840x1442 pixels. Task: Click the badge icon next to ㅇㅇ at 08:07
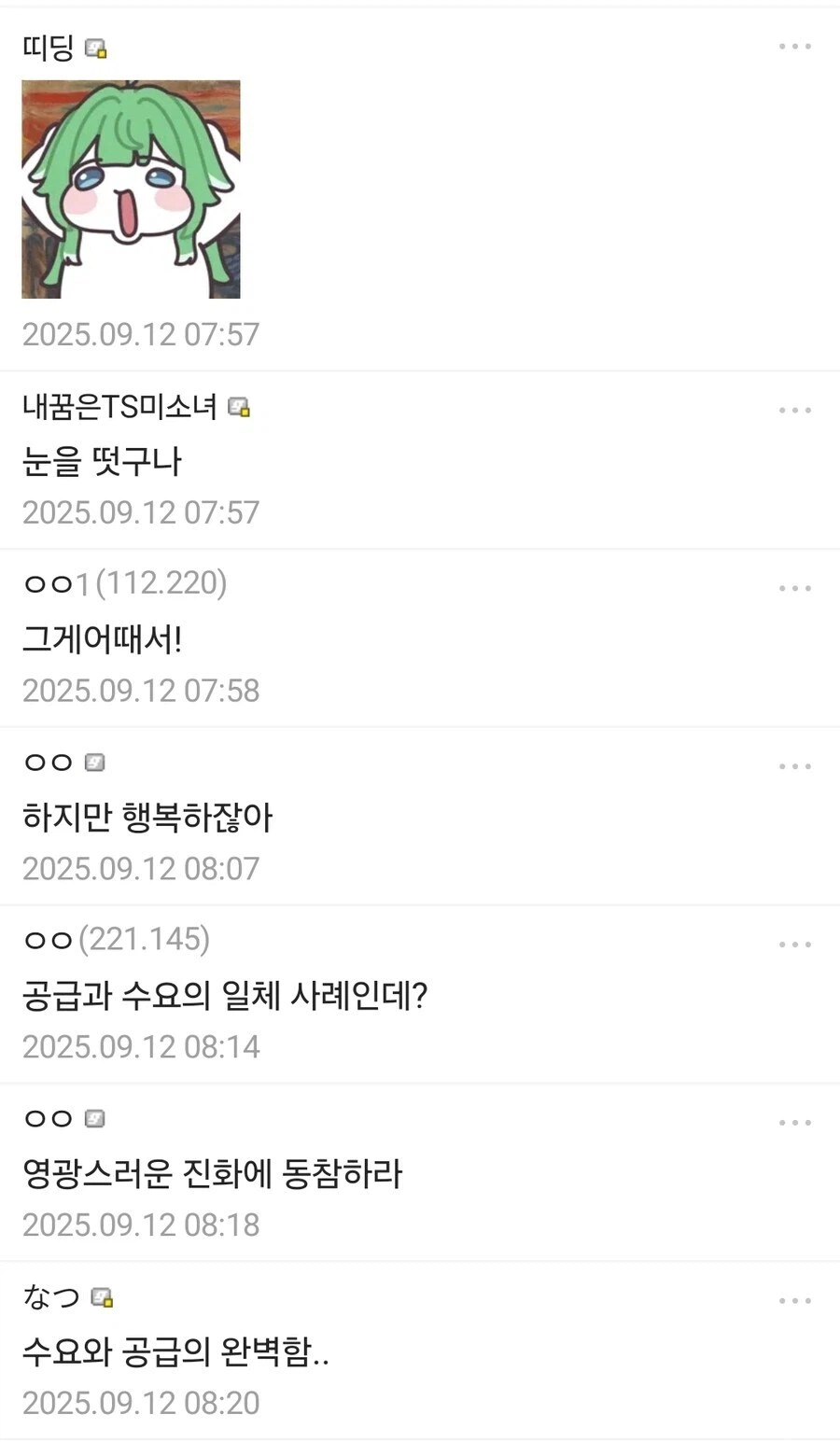(x=94, y=762)
